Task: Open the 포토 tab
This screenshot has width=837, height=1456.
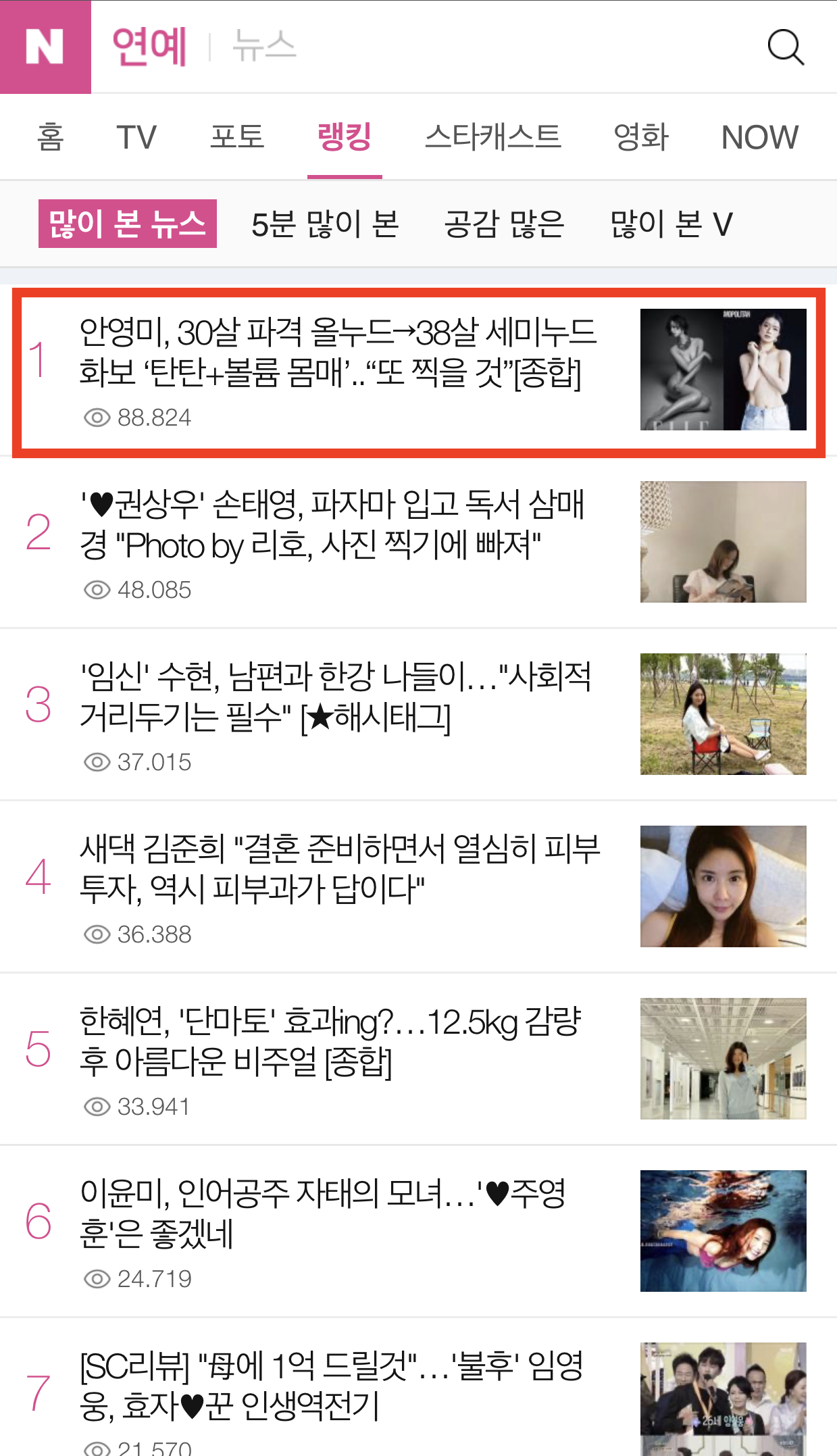Action: (237, 137)
